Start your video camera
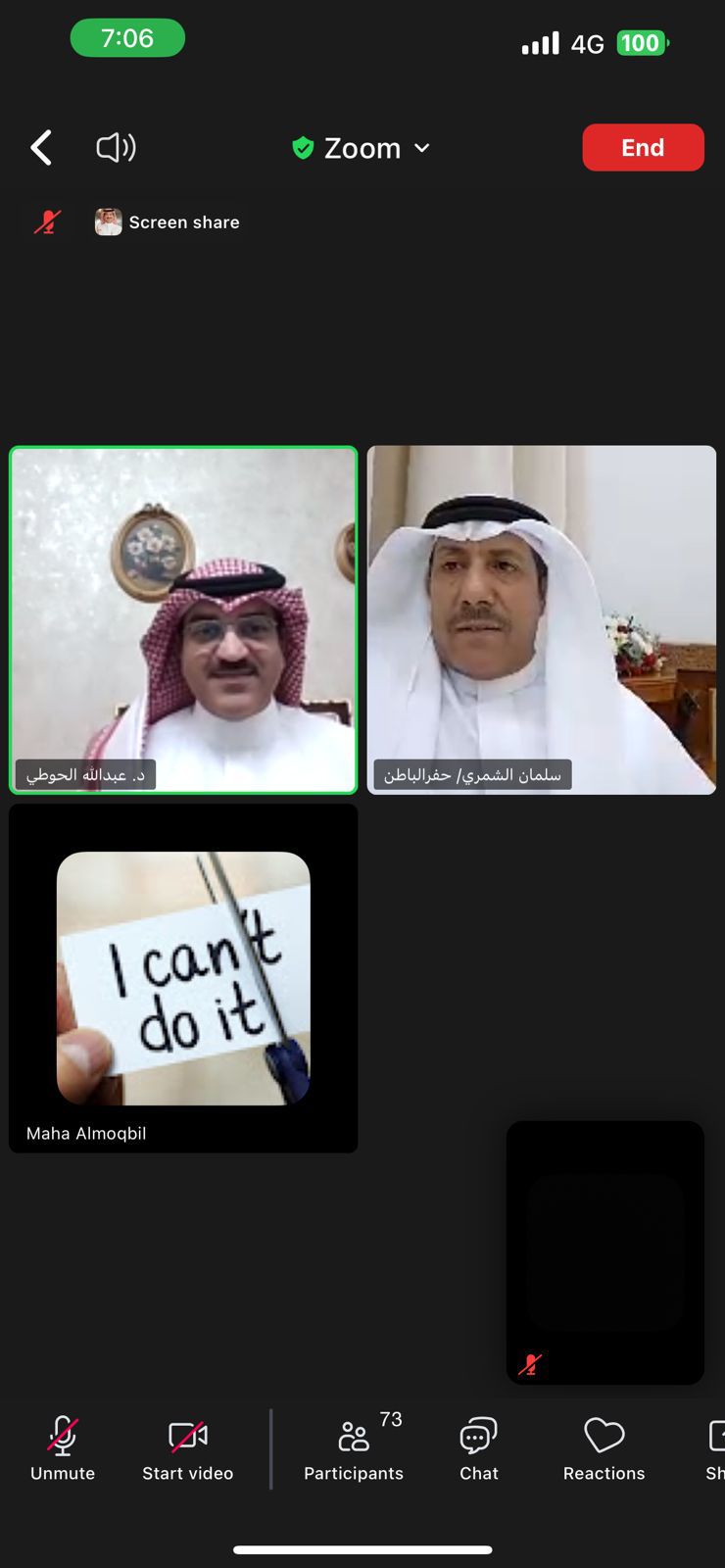The height and width of the screenshot is (1568, 725). coord(187,1448)
